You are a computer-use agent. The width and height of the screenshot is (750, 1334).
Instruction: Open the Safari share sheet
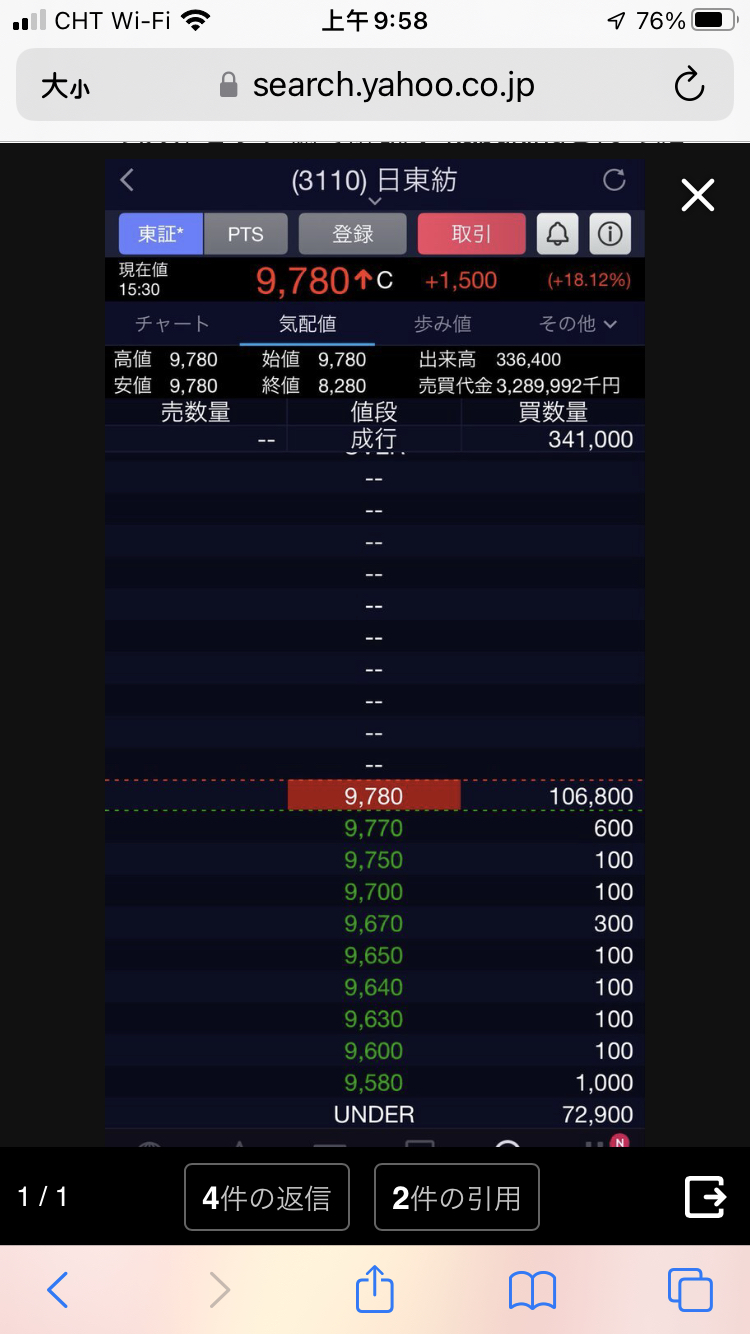[375, 1290]
